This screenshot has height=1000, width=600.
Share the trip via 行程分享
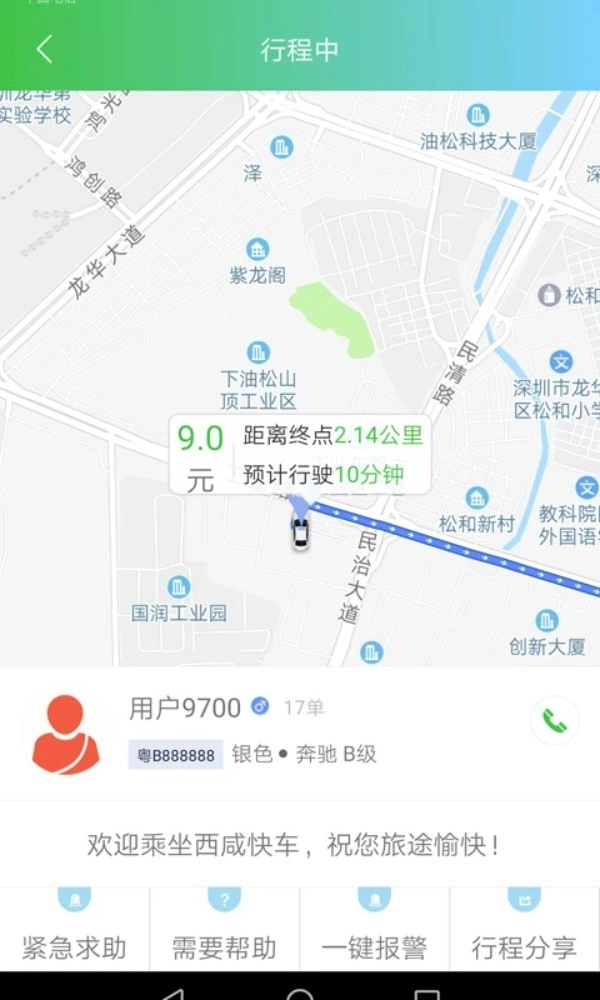click(x=524, y=930)
